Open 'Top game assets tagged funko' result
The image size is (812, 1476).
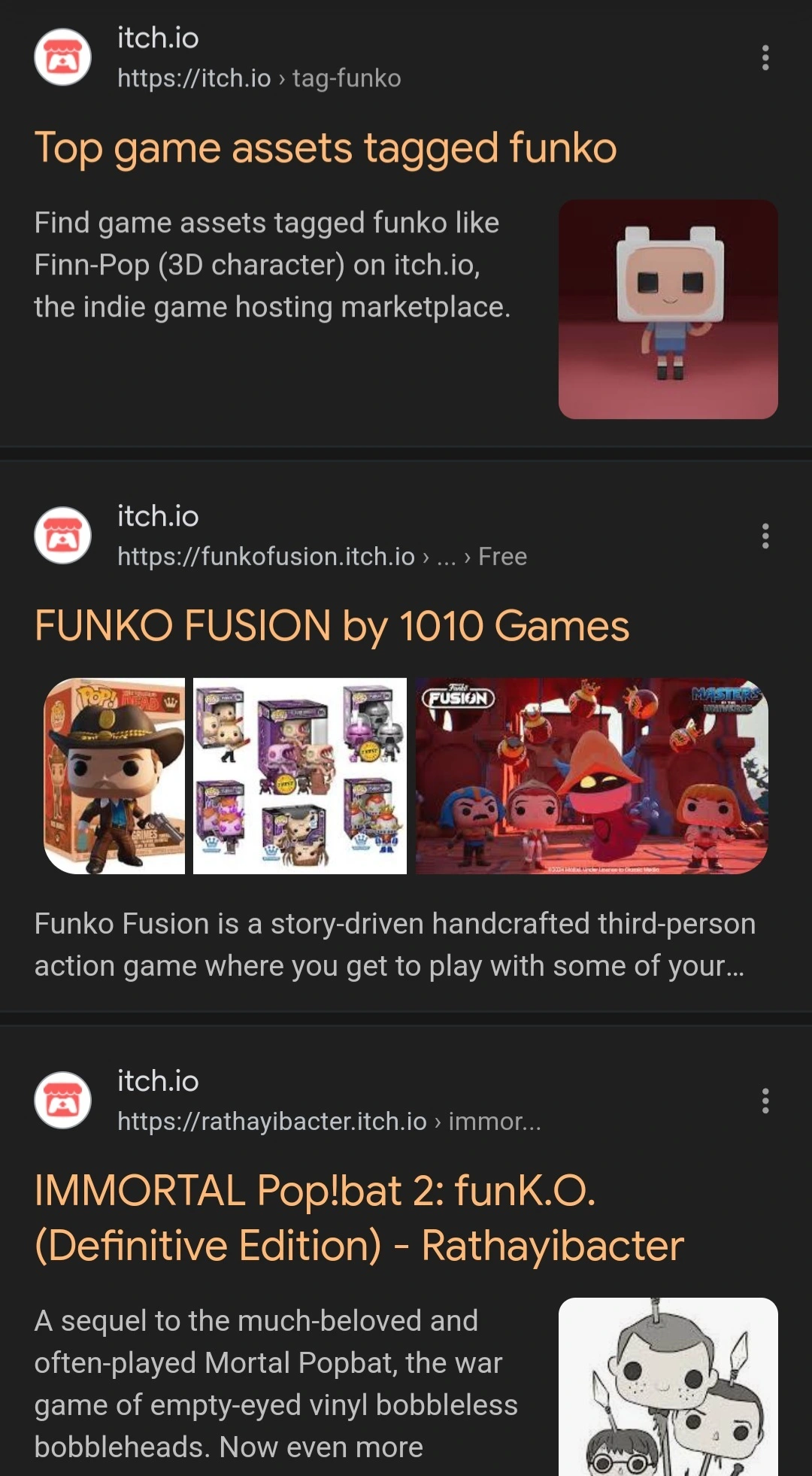pos(325,147)
